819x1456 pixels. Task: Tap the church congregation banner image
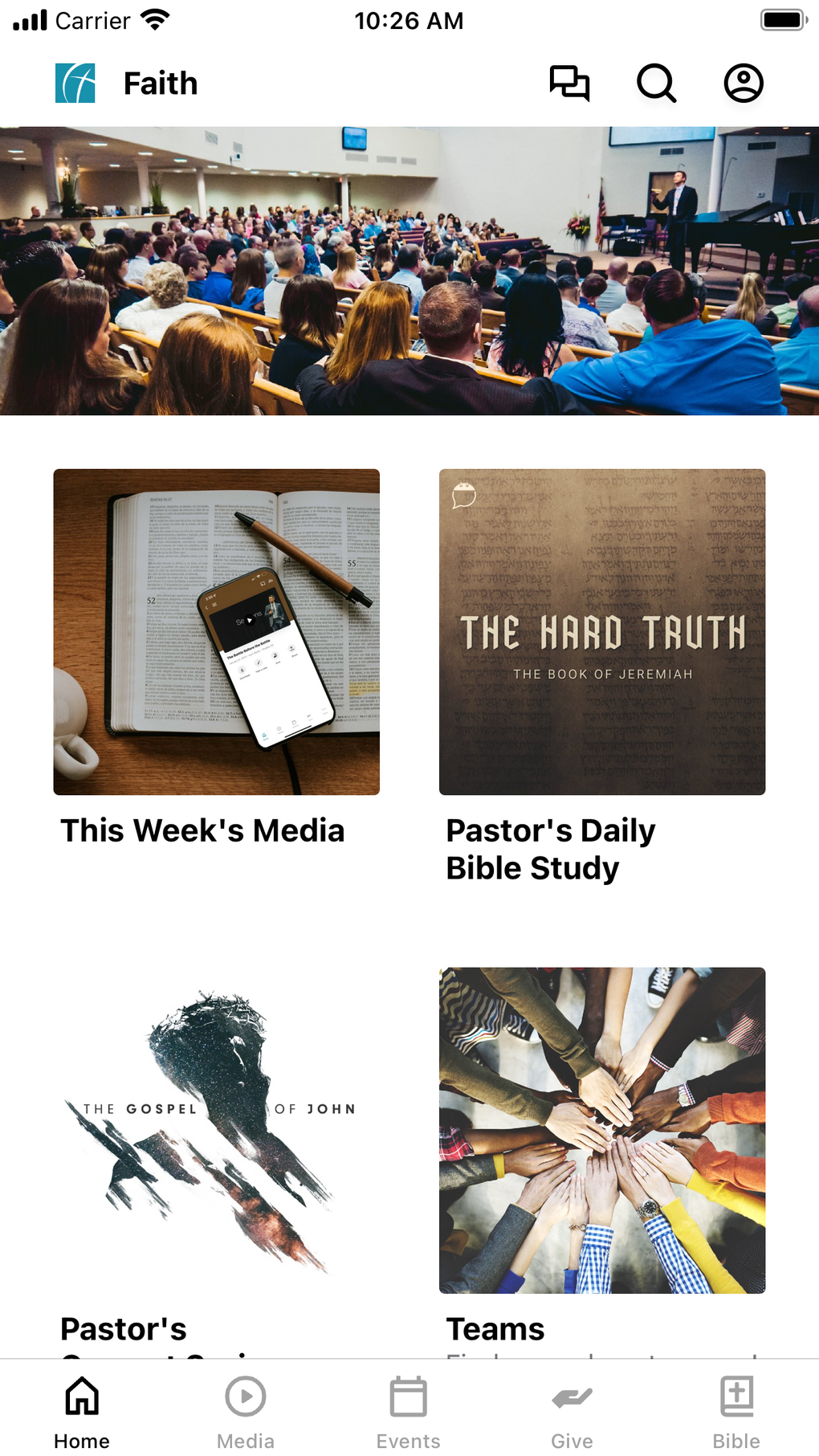click(x=409, y=269)
